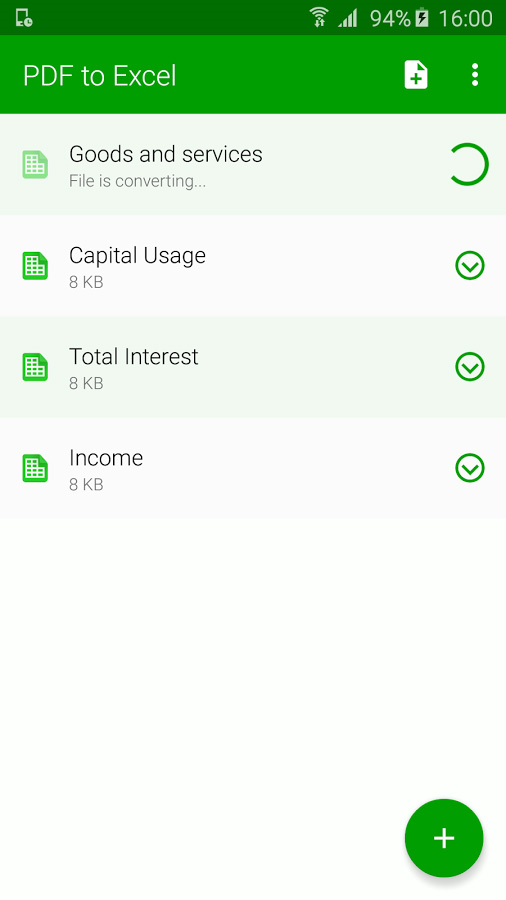The height and width of the screenshot is (900, 506).
Task: Expand options for Income
Action: click(x=470, y=468)
